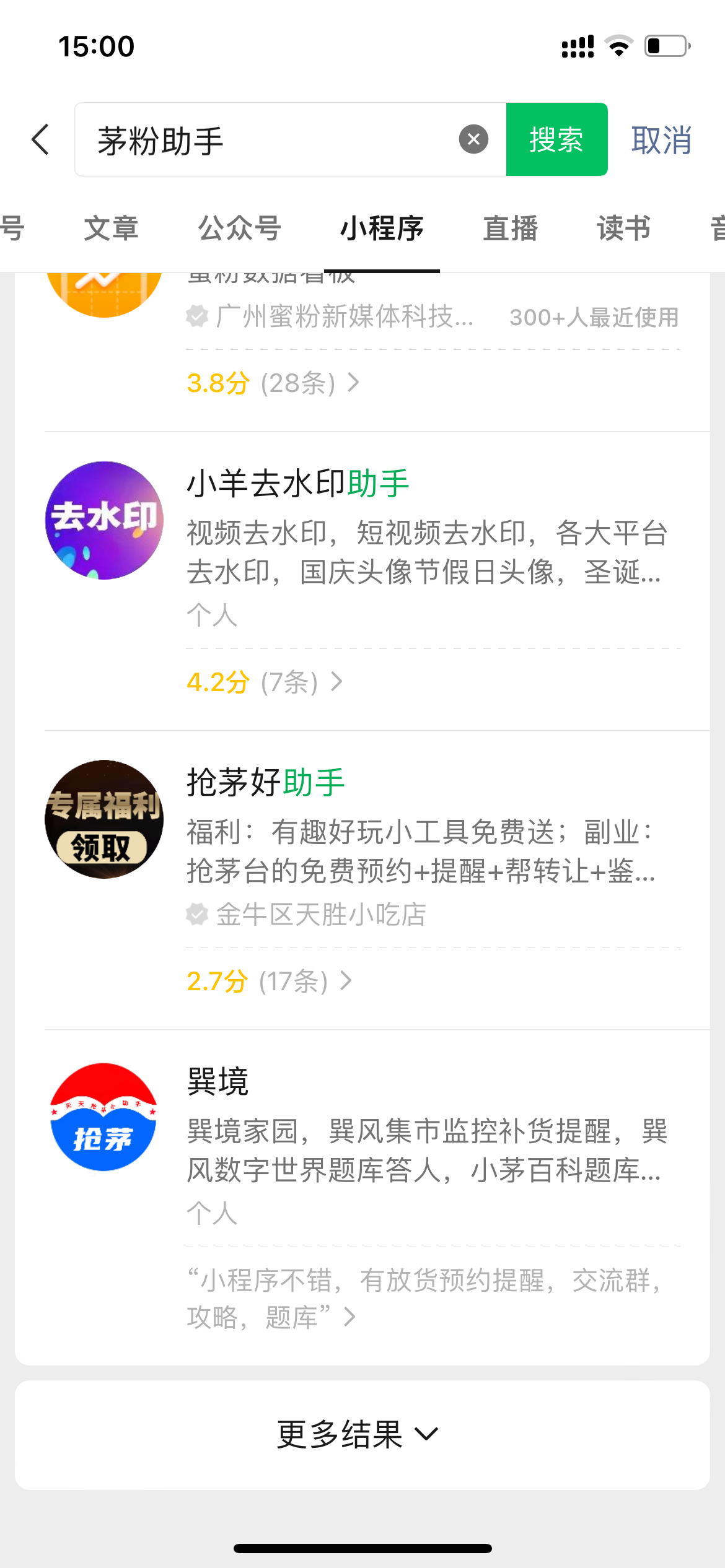Switch to the 读书 tab
The image size is (725, 1568).
pyautogui.click(x=623, y=229)
